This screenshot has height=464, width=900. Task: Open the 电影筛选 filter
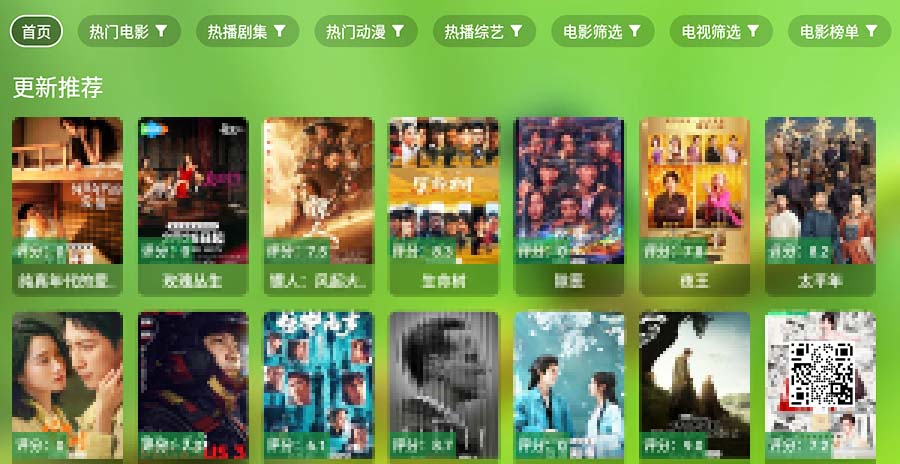point(602,32)
